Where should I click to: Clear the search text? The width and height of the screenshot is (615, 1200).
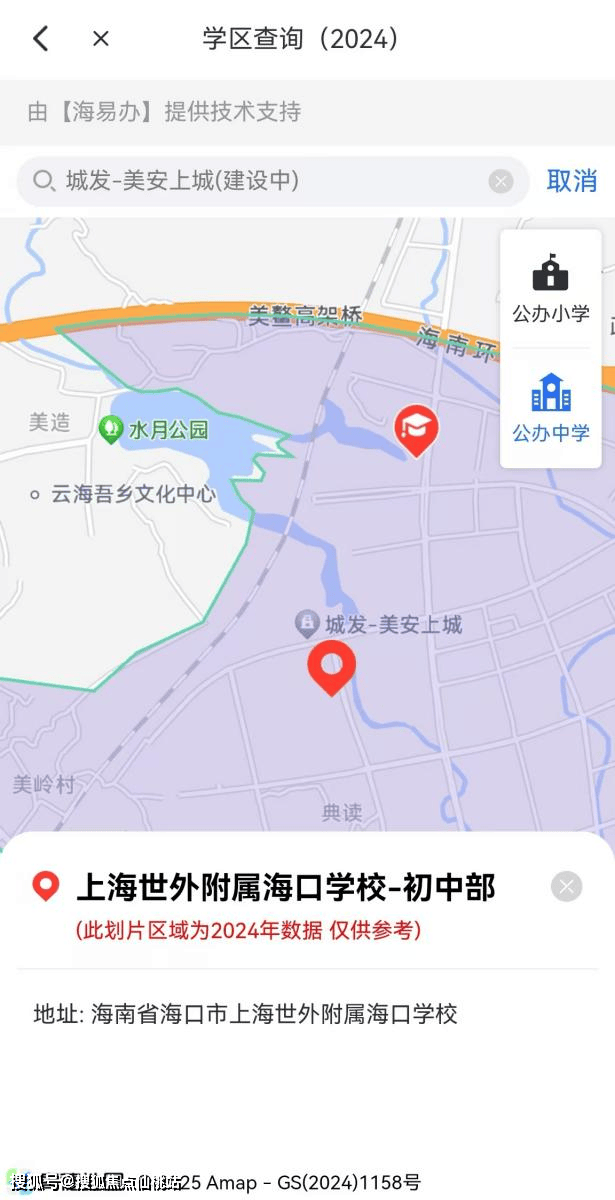[x=501, y=181]
